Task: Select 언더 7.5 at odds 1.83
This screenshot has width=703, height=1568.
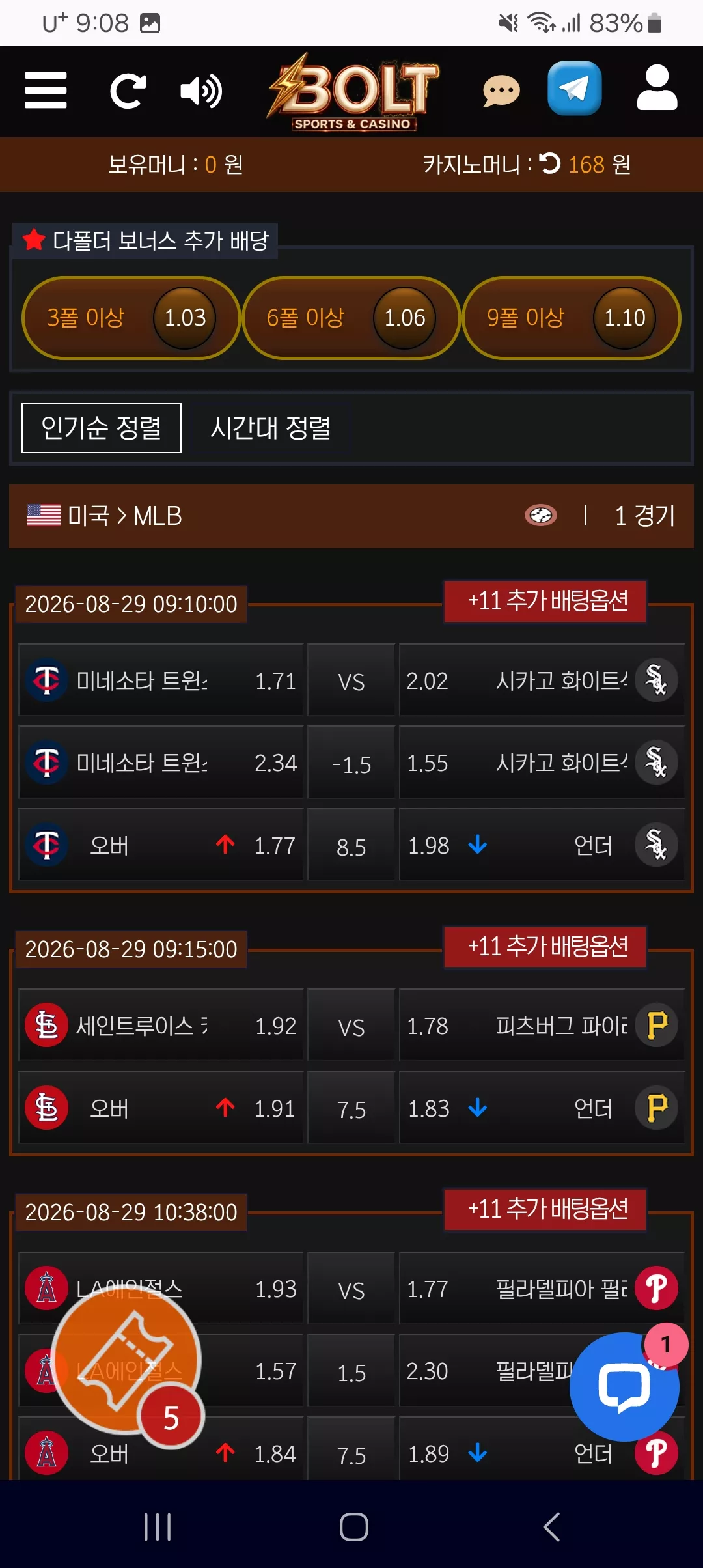Action: tap(542, 1108)
